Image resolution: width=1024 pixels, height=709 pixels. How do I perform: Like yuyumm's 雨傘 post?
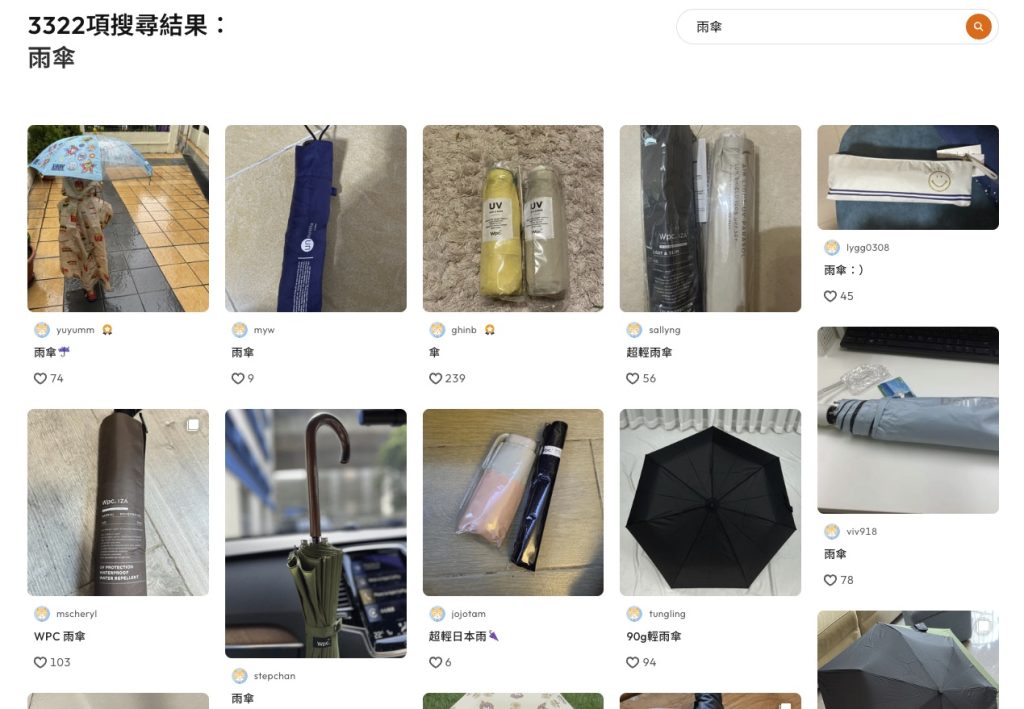[41, 379]
